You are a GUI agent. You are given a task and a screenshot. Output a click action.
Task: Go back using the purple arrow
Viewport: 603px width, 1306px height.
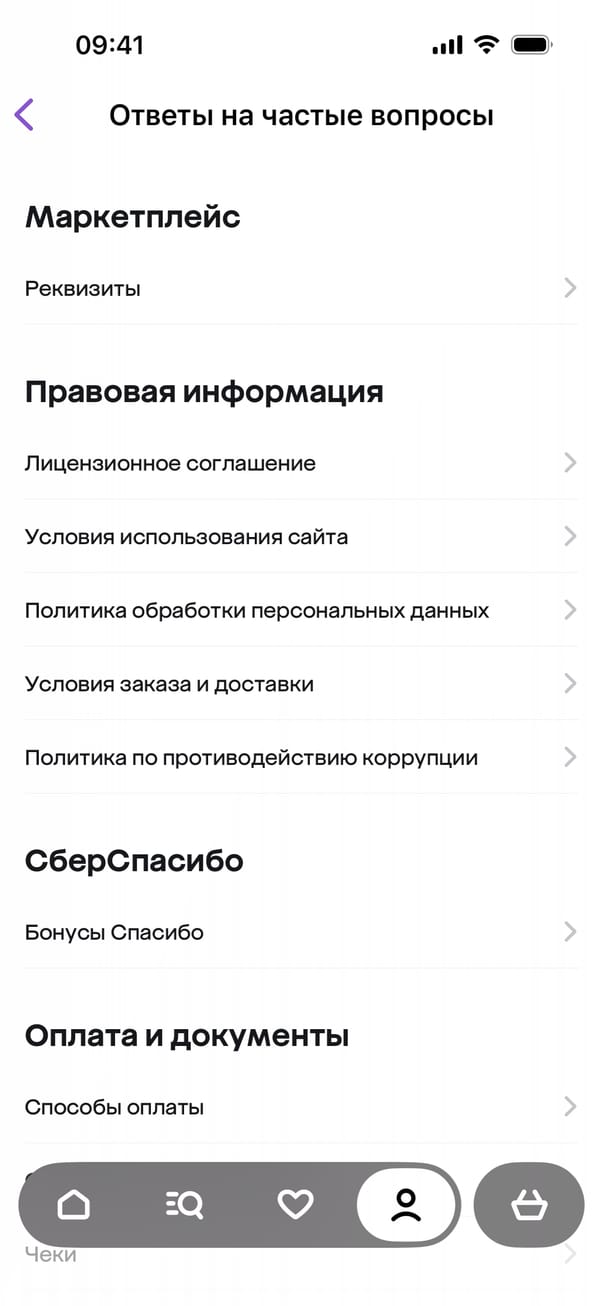[x=25, y=115]
